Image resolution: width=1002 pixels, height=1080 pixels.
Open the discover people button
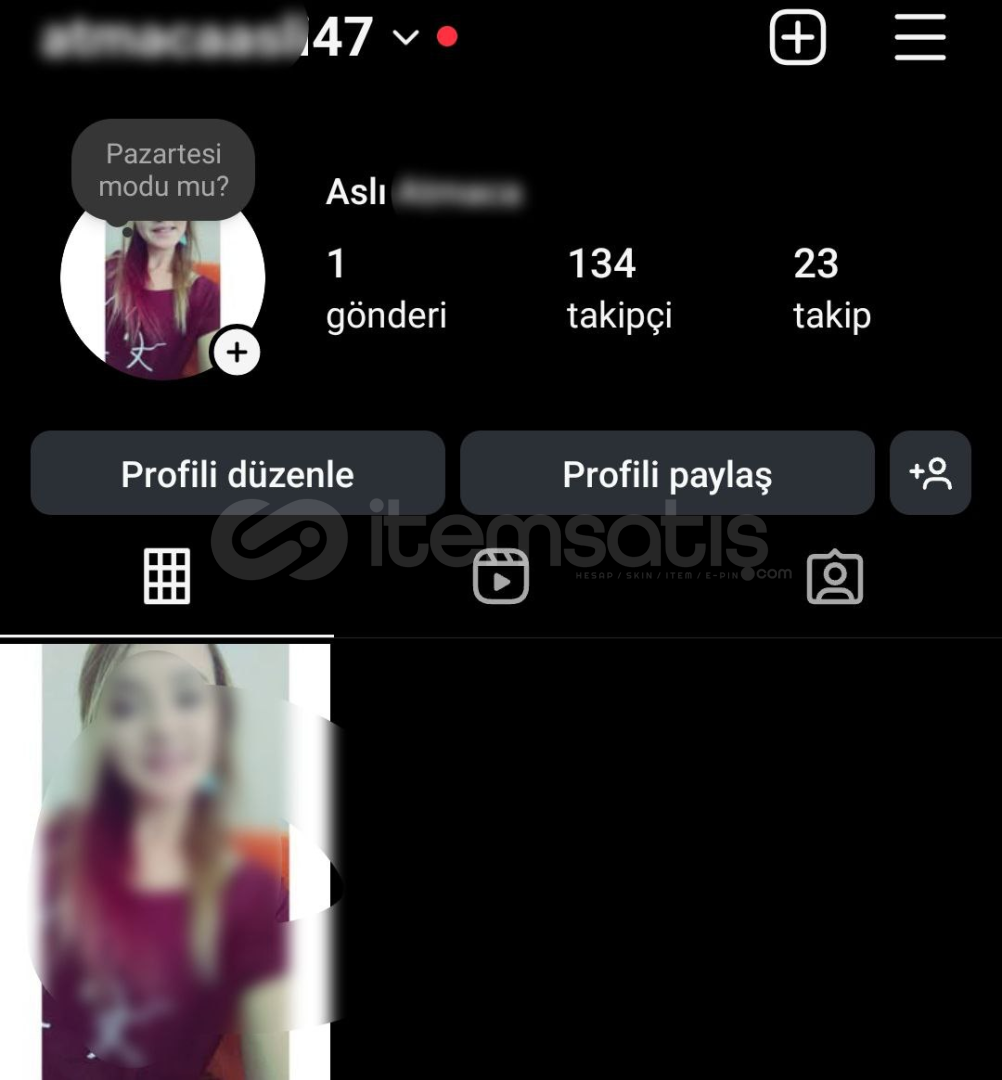pos(930,474)
